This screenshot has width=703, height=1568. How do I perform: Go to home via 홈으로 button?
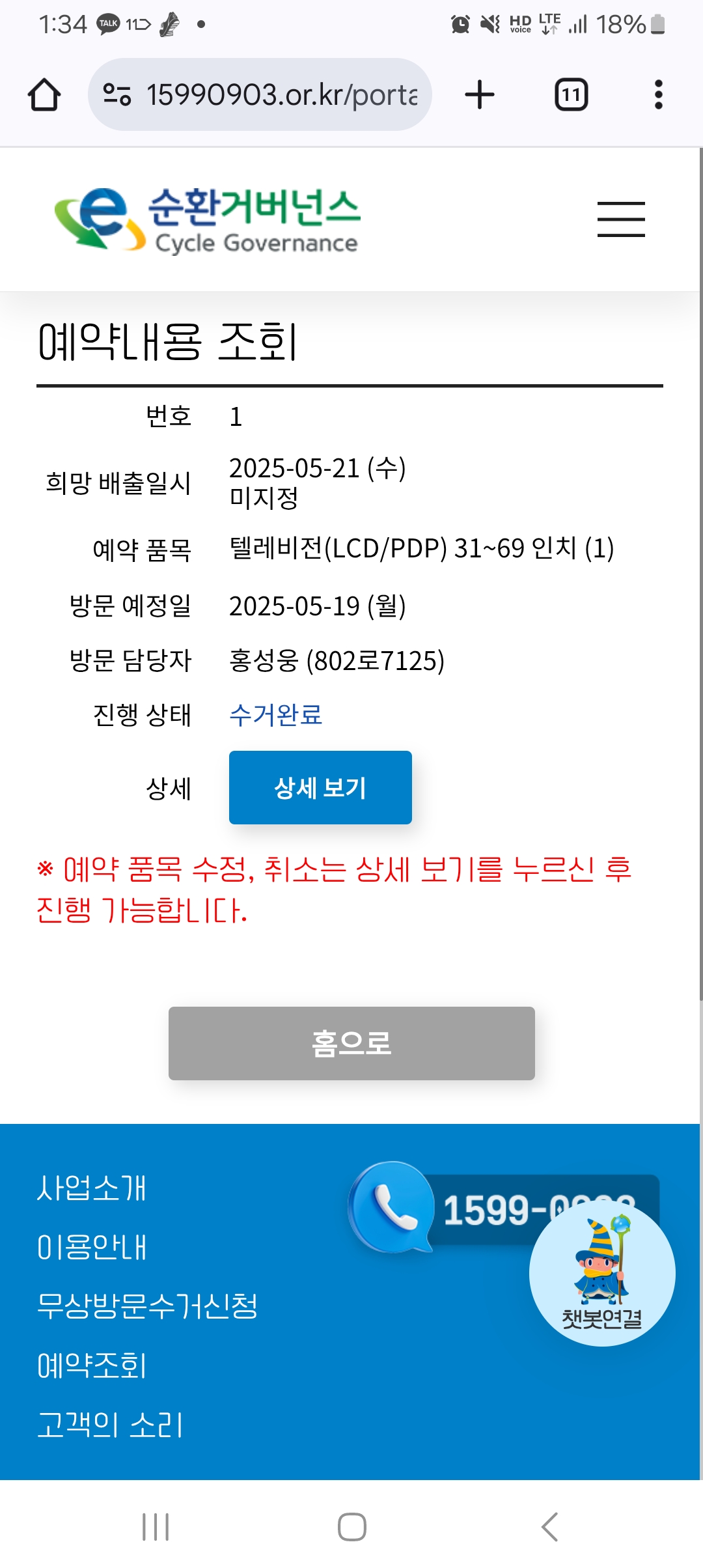click(x=351, y=1043)
